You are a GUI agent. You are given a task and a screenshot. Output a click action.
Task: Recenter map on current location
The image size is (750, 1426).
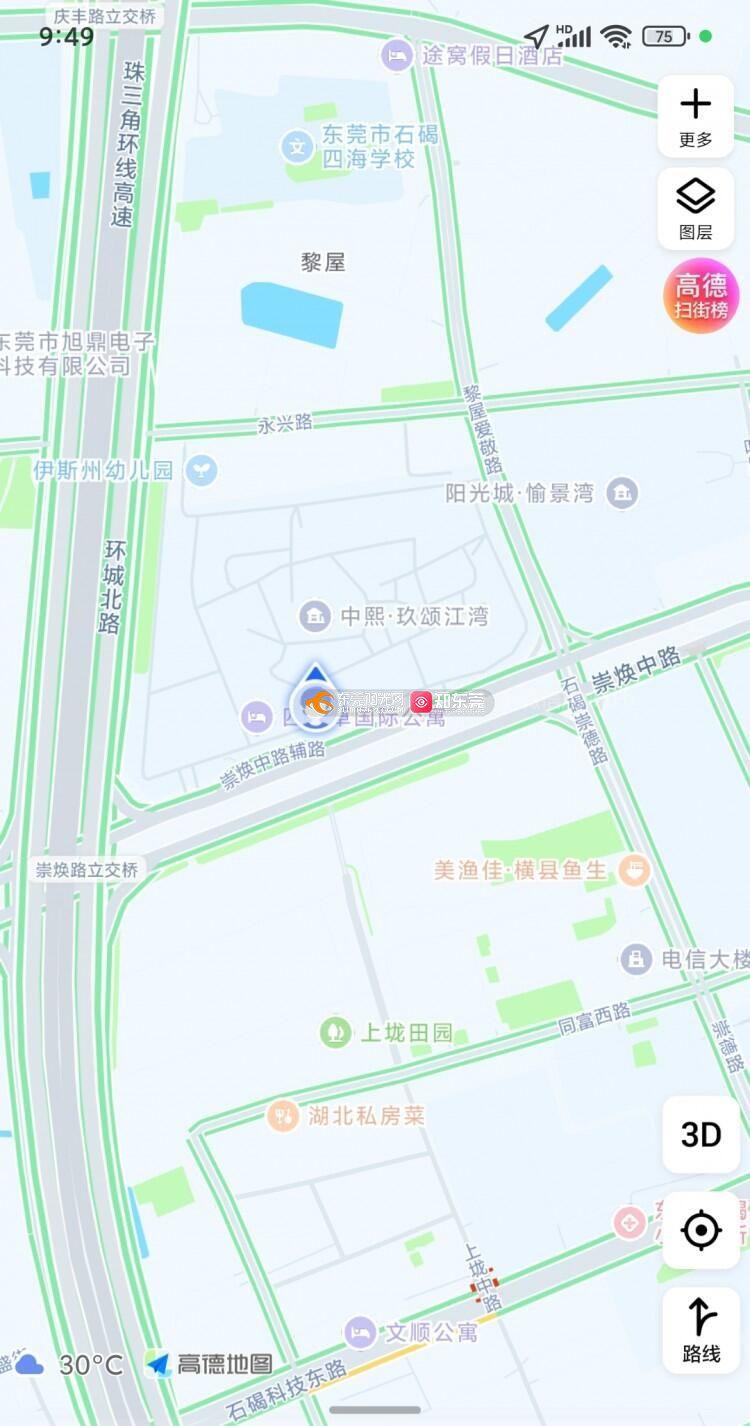pos(701,1230)
